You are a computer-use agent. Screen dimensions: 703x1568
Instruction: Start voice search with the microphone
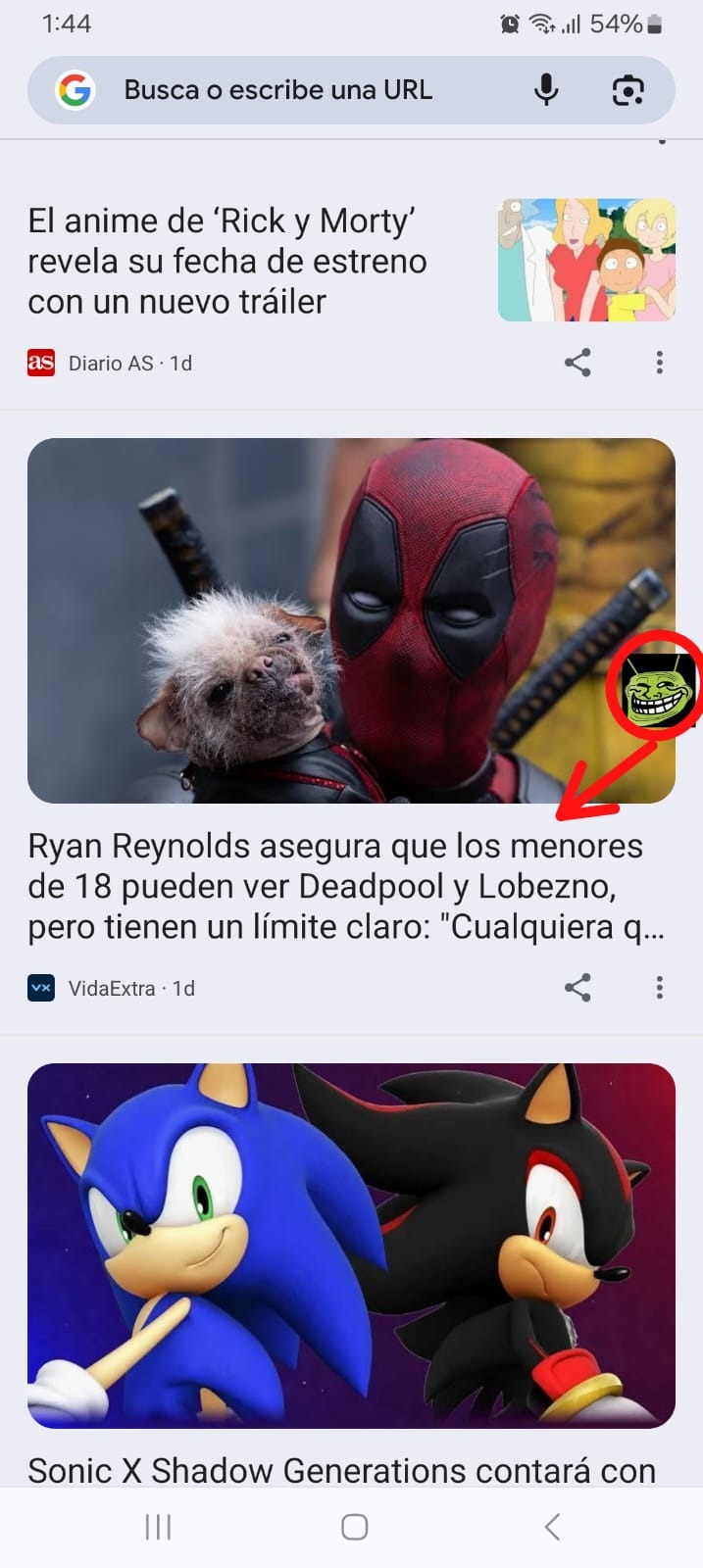546,90
